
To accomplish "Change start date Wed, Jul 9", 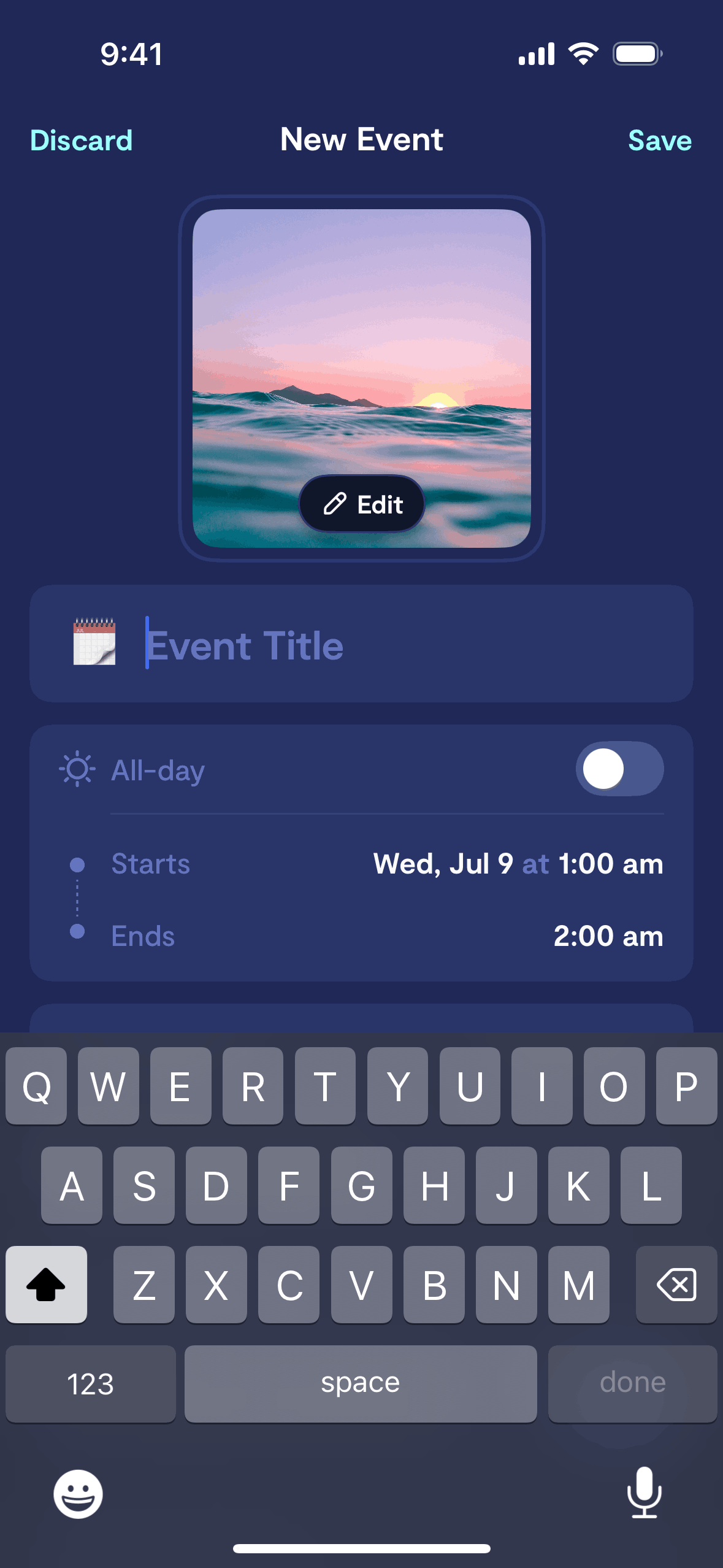I will pyautogui.click(x=443, y=864).
